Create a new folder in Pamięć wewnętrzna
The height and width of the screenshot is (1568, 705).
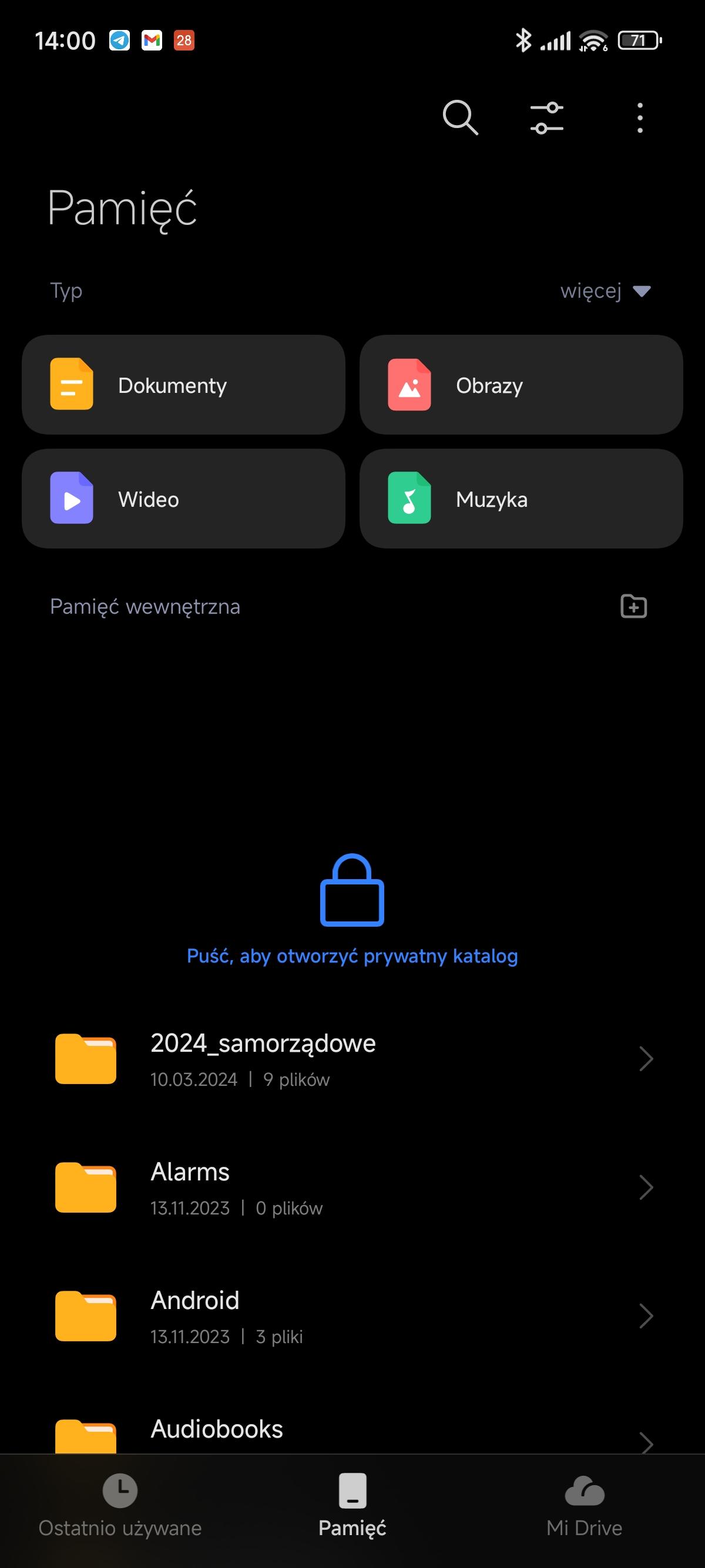pyautogui.click(x=633, y=606)
